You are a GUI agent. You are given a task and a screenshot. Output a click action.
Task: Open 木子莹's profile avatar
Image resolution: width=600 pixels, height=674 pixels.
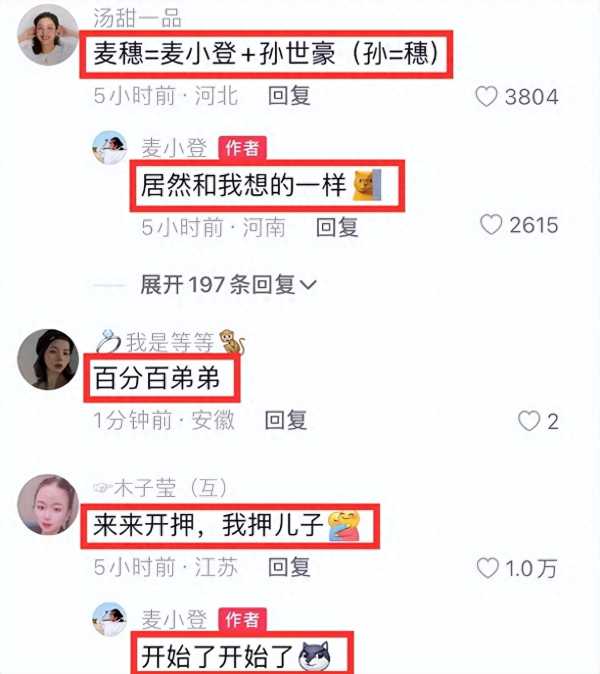click(48, 505)
